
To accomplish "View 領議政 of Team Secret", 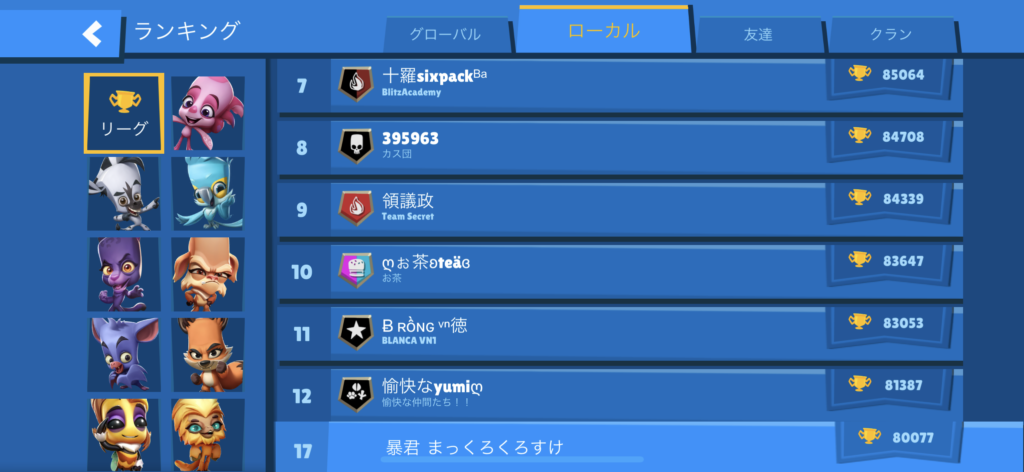I will pyautogui.click(x=580, y=208).
